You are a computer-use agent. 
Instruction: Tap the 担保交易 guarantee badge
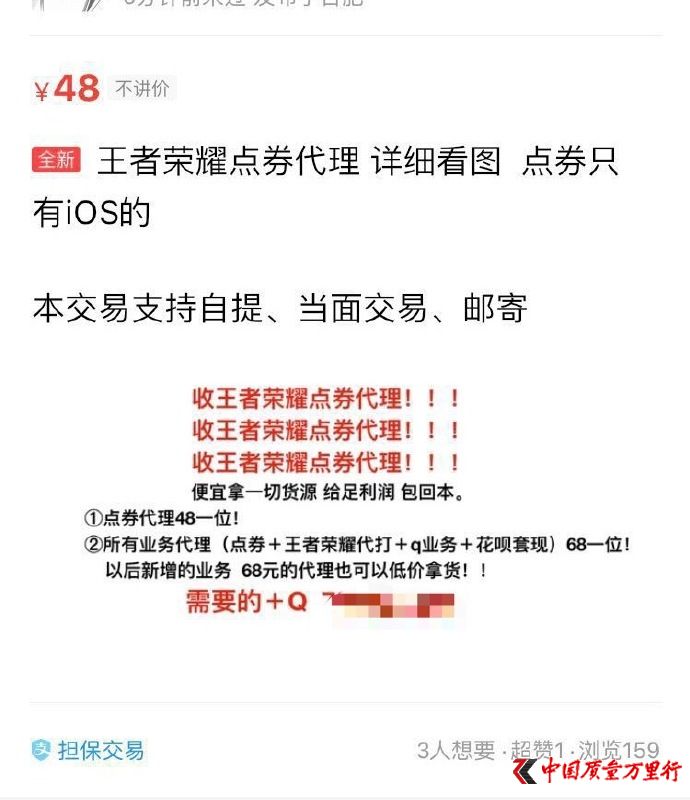click(88, 750)
